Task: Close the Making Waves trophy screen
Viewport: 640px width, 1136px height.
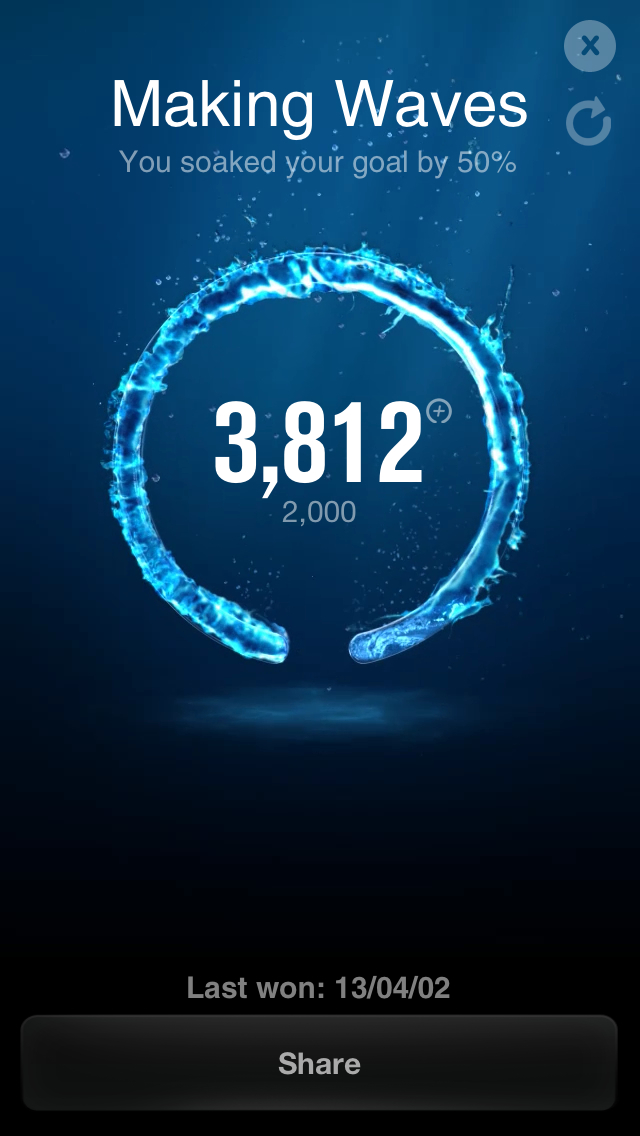Action: 589,46
